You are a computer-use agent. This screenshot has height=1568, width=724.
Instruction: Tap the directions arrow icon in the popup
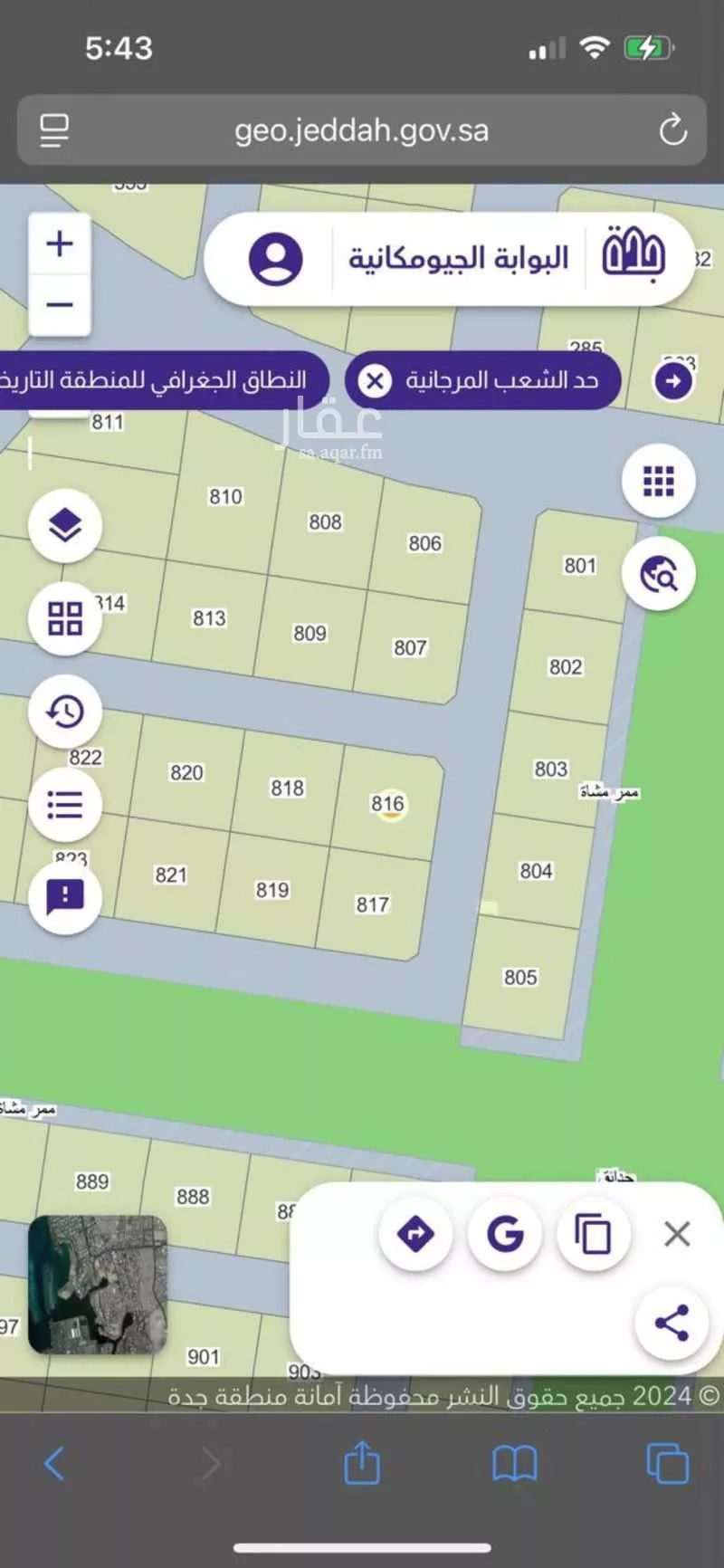tap(417, 1233)
